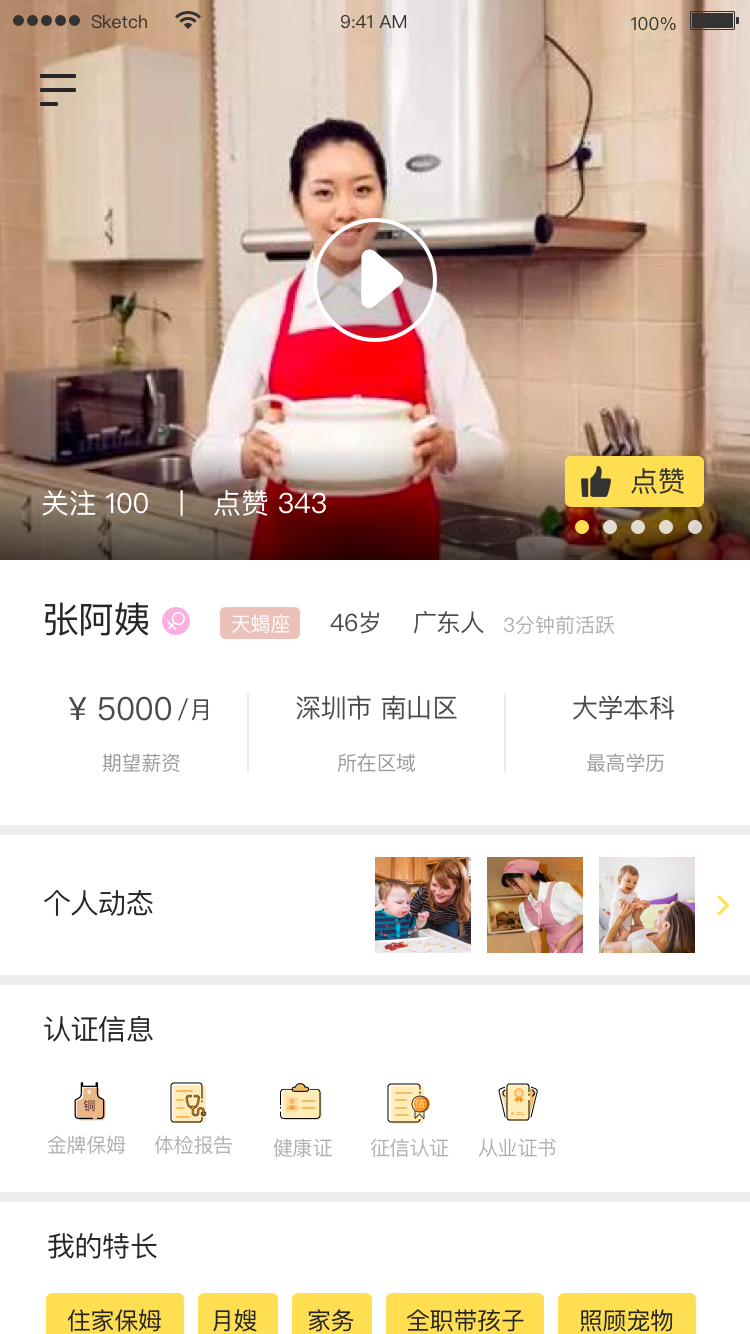The width and height of the screenshot is (750, 1334).
Task: Open the 体检报告 certification
Action: point(192,1118)
